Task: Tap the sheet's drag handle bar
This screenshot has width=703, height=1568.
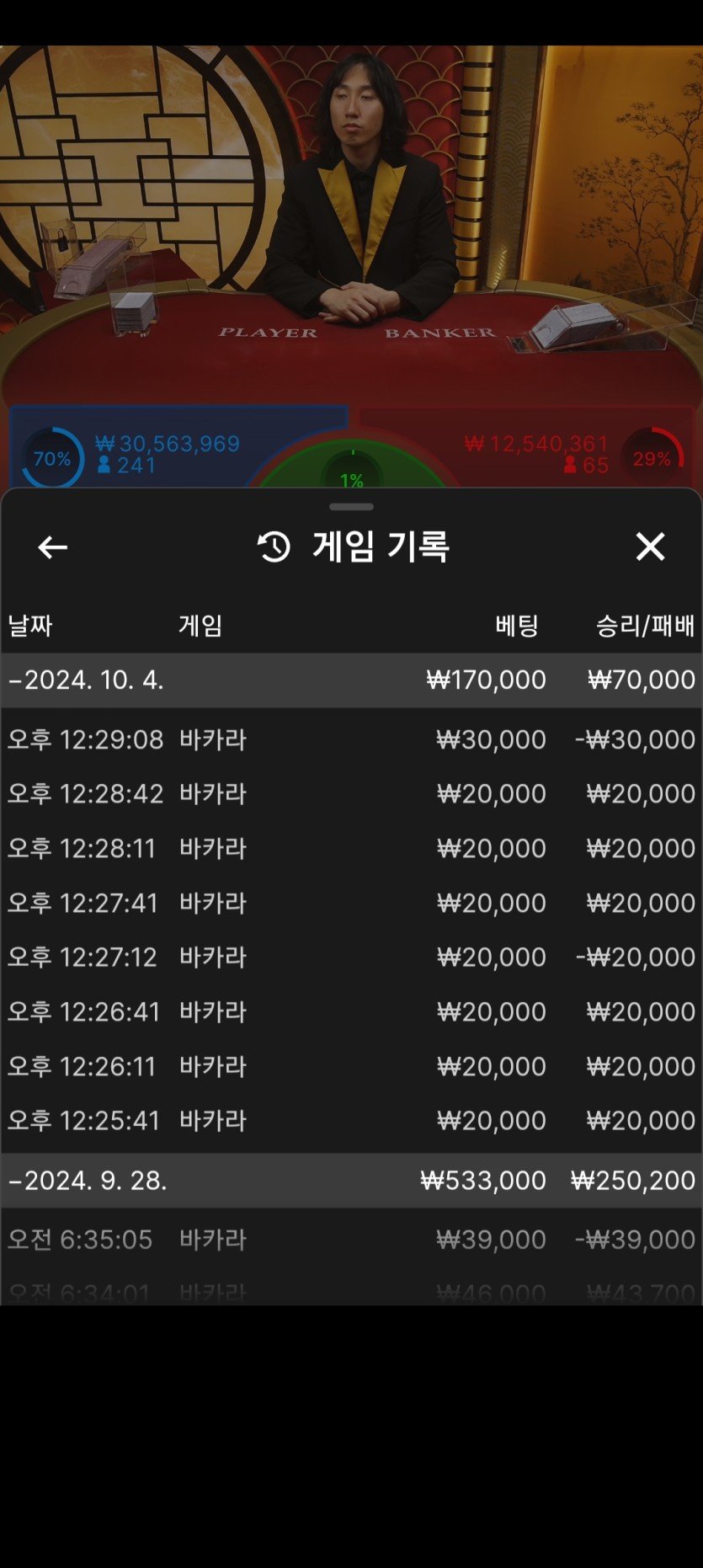Action: pos(351,507)
